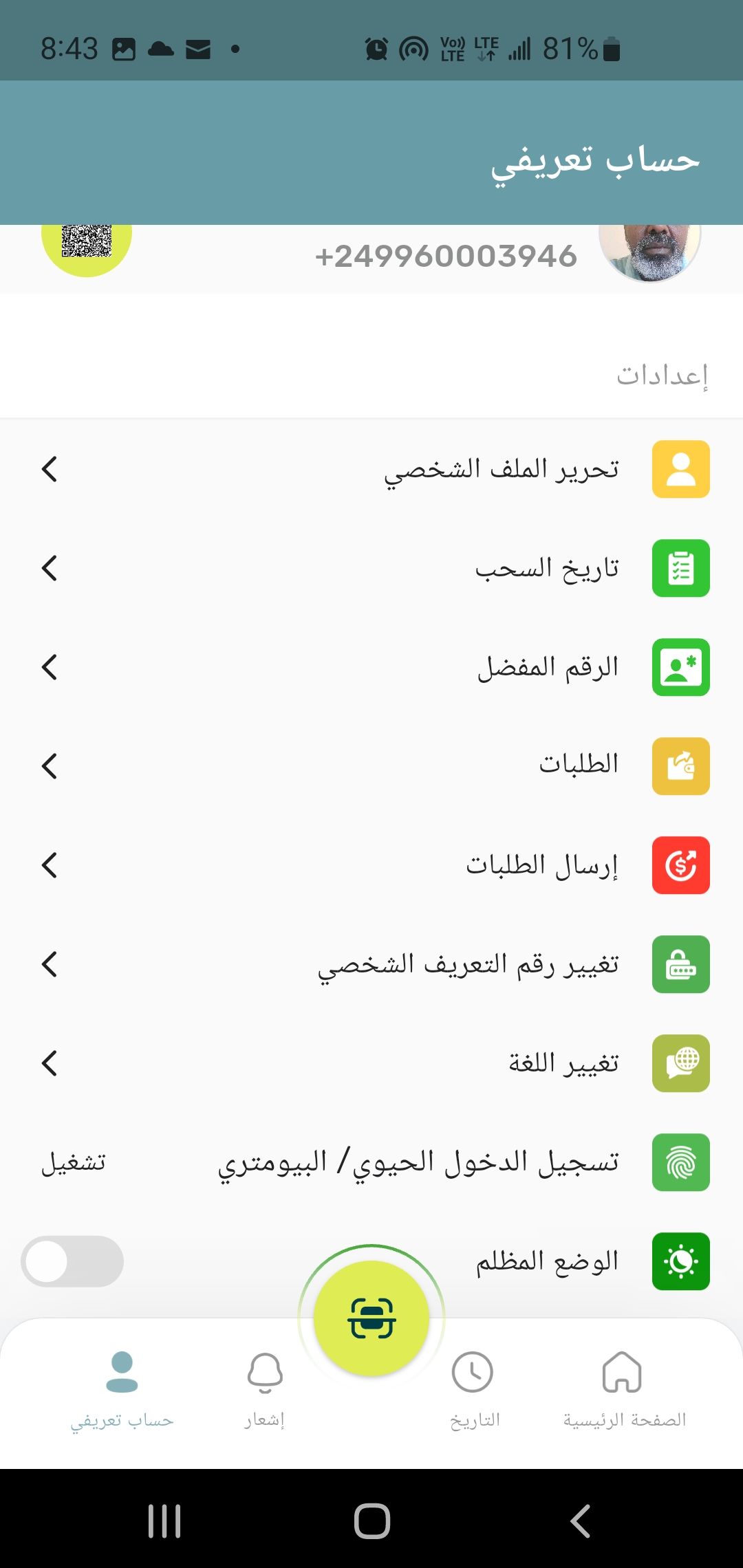Toggle the الوضع المظلم dark mode switch
This screenshot has height=1568, width=743.
pyautogui.click(x=72, y=1261)
